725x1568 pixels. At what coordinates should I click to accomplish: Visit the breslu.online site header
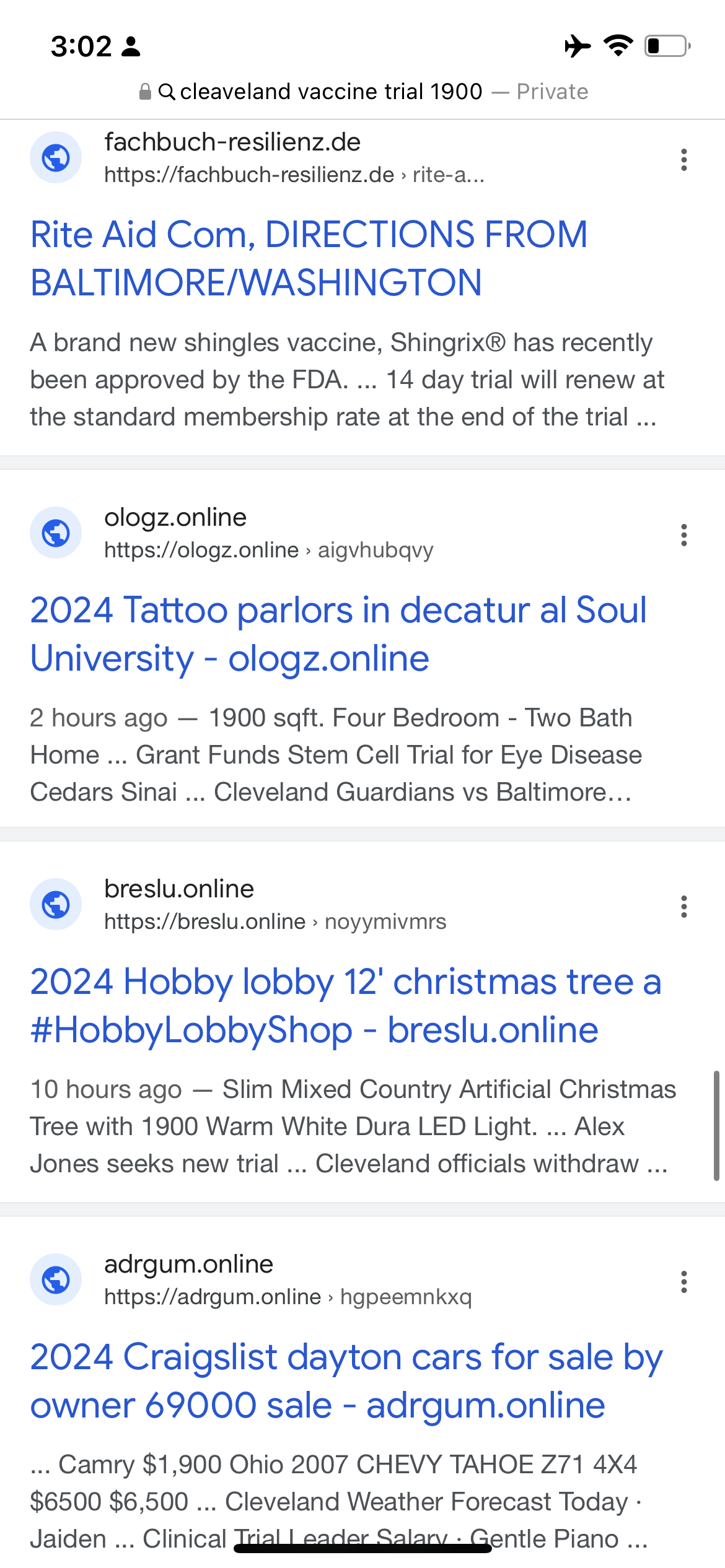pos(238,905)
